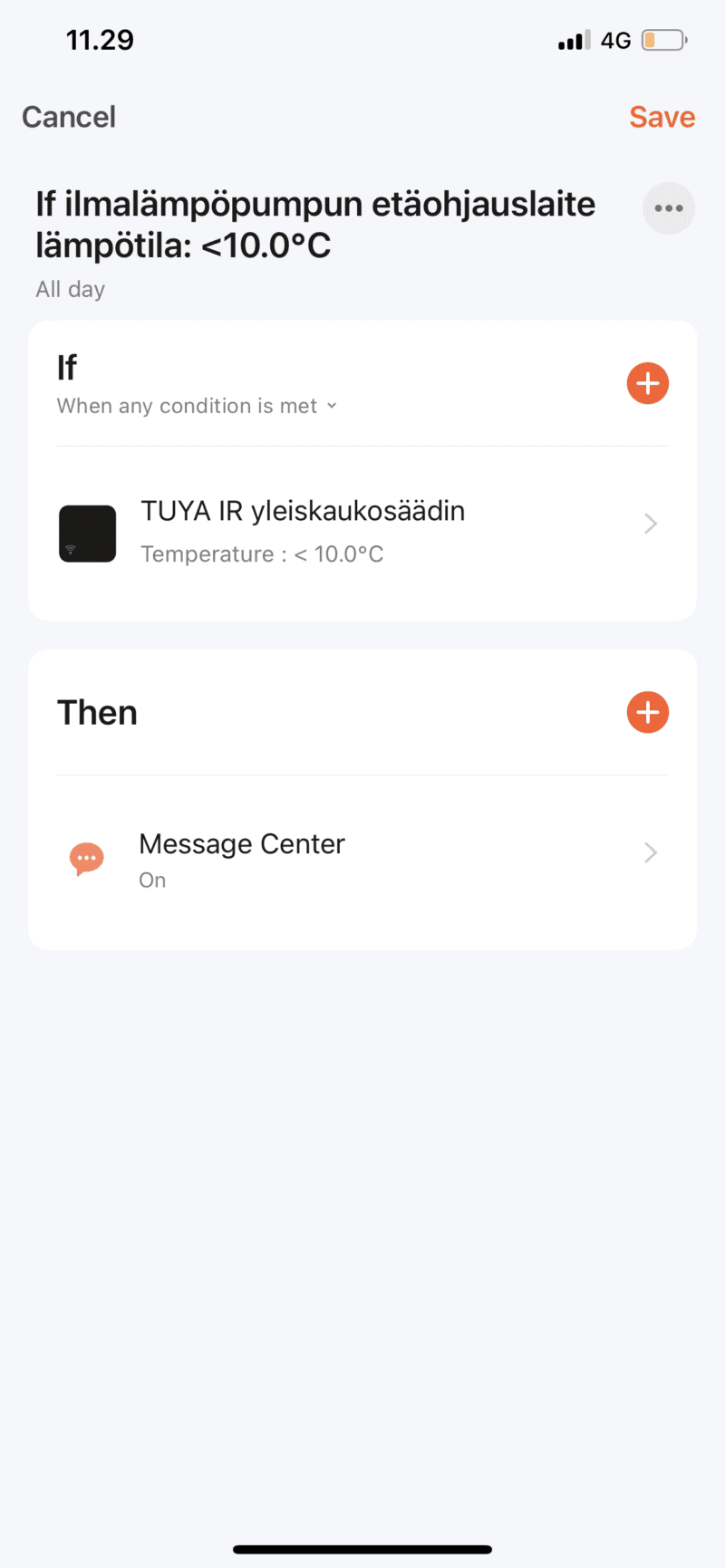Screen dimensions: 725x1568
Task: Tap the ellipsis icon next to automation title
Action: pos(669,207)
